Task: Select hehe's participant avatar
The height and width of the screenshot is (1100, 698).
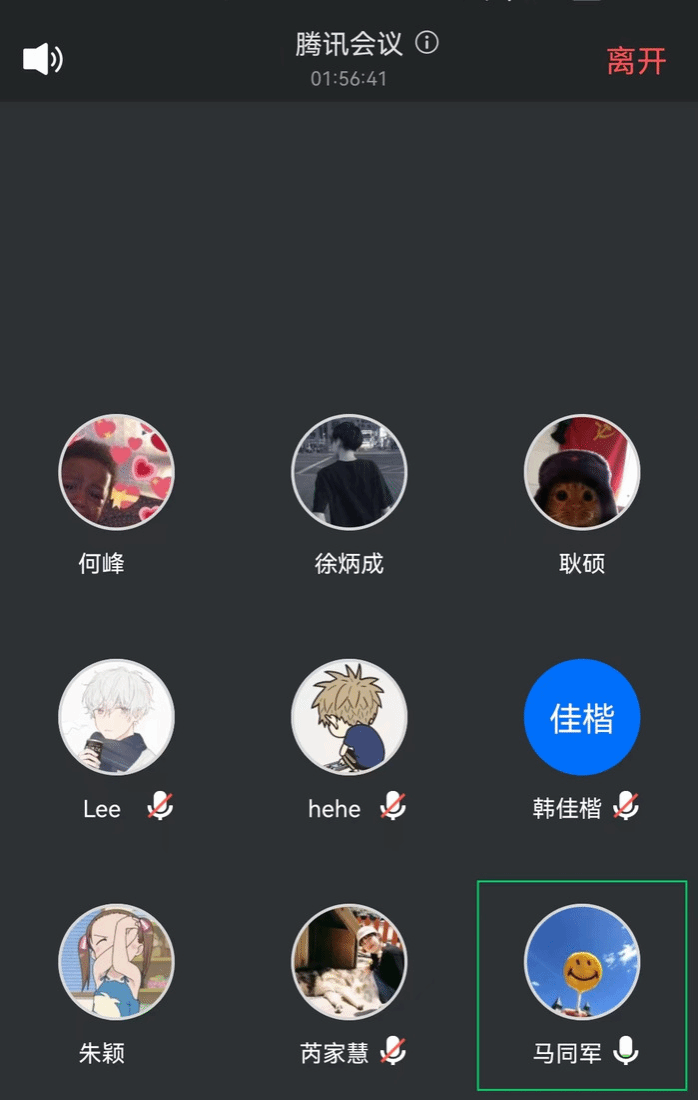Action: (349, 717)
